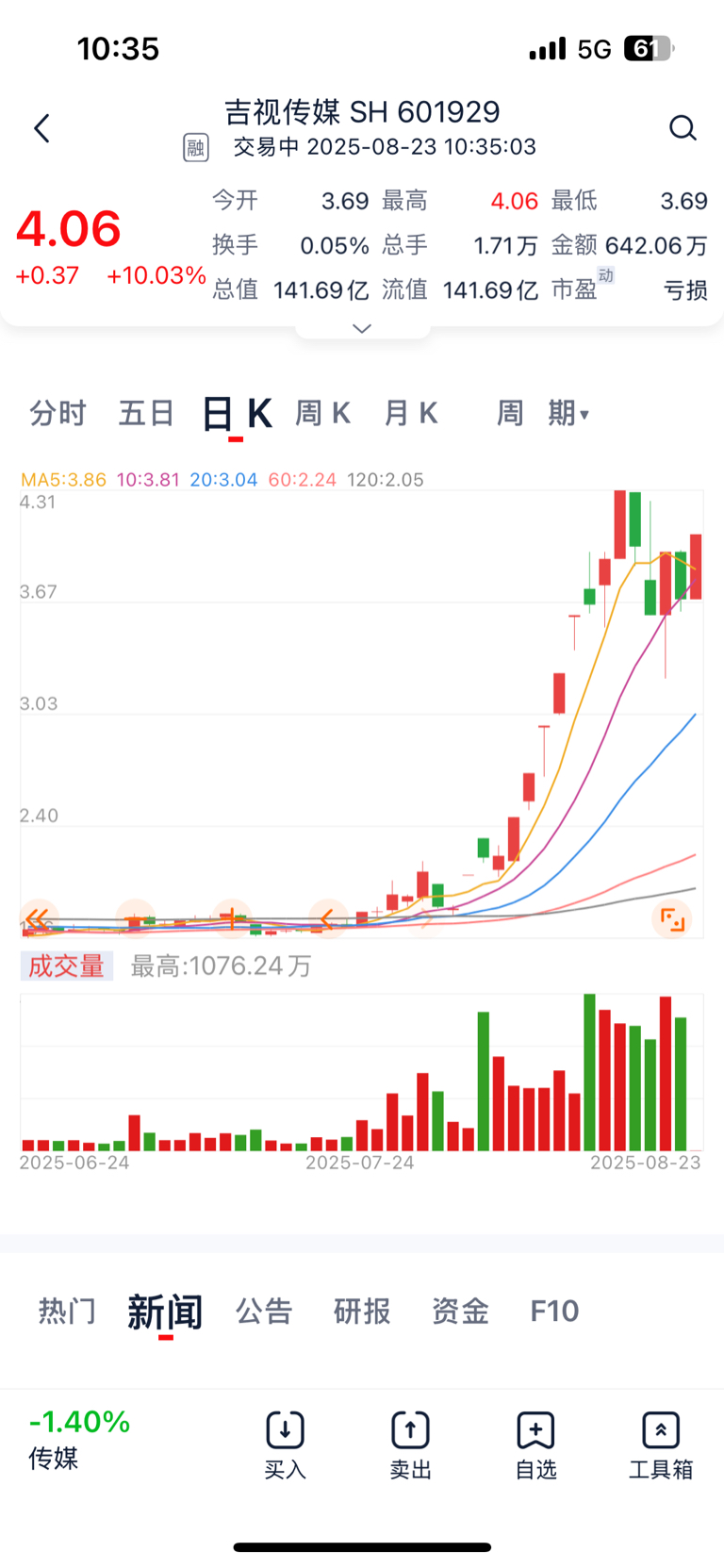724x1568 pixels.
Task: Switch to 五日 chart tab
Action: 146,413
